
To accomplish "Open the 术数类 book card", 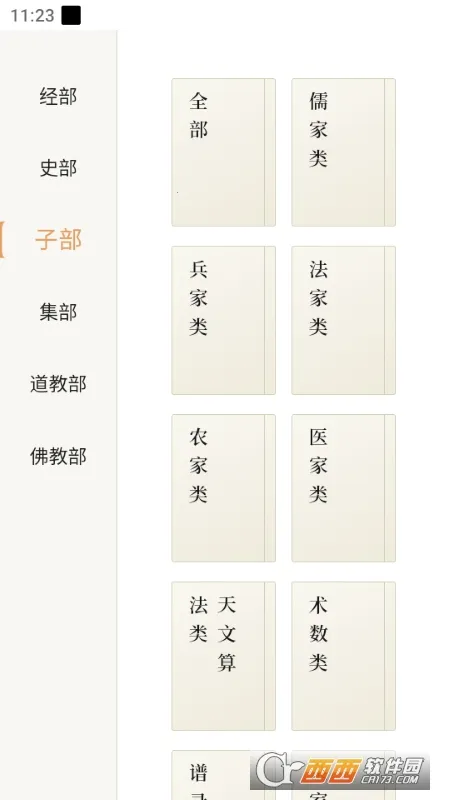I will 343,656.
